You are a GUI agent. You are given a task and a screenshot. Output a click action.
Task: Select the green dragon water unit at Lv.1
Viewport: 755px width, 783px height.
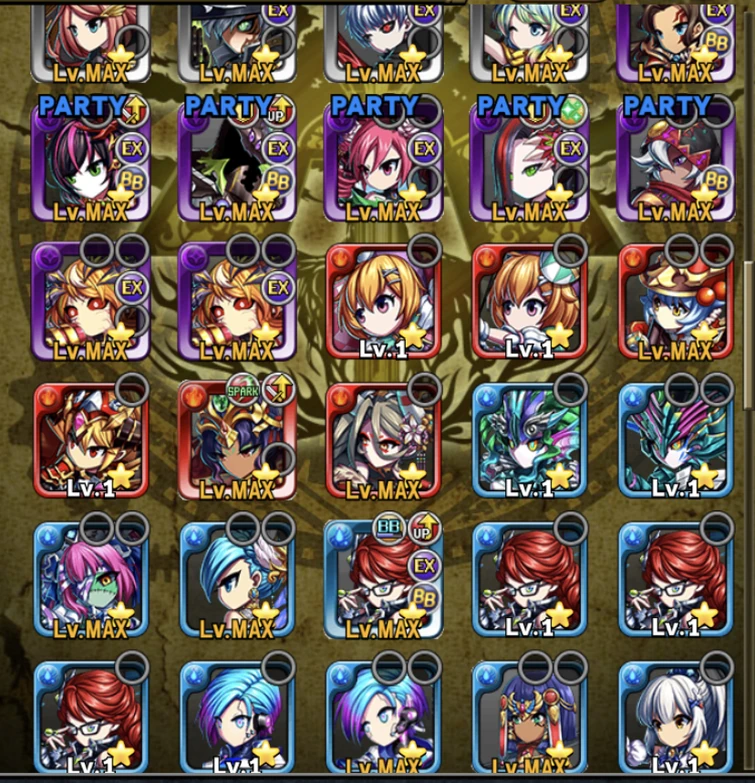(529, 440)
